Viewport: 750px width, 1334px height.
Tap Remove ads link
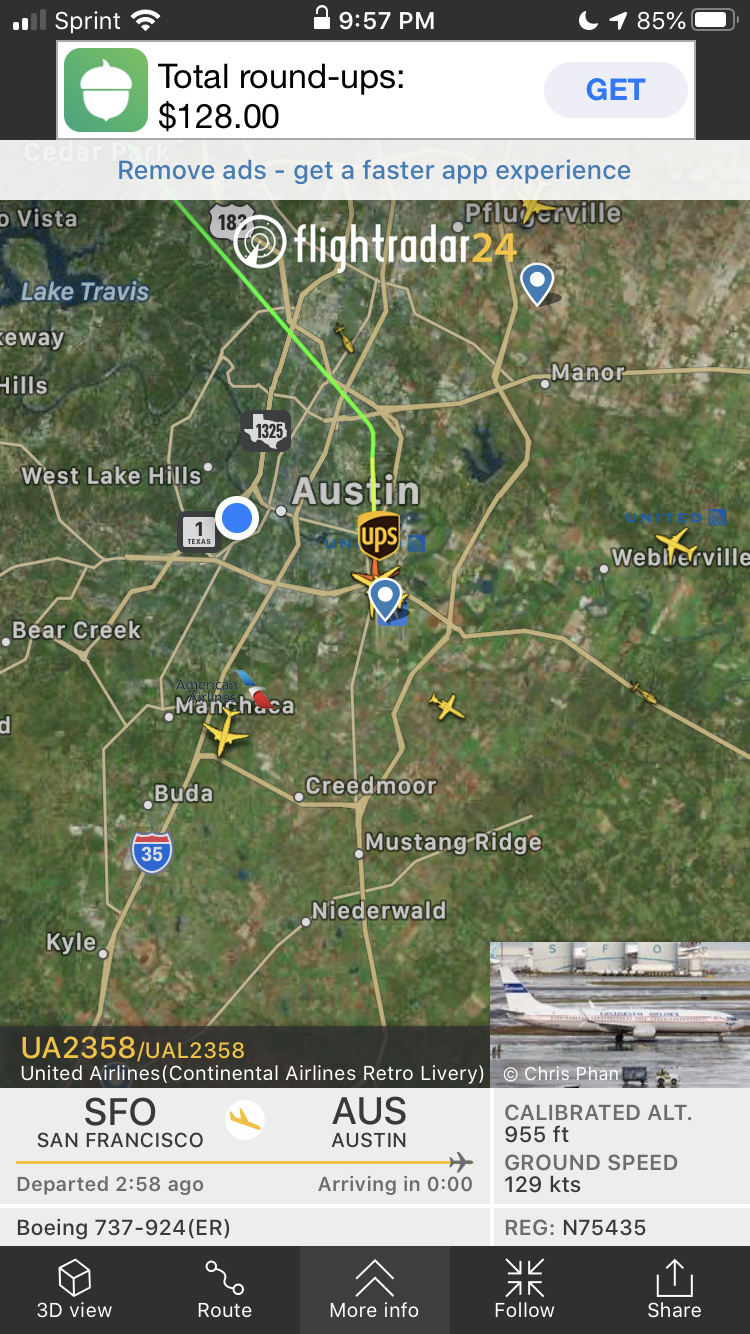374,171
